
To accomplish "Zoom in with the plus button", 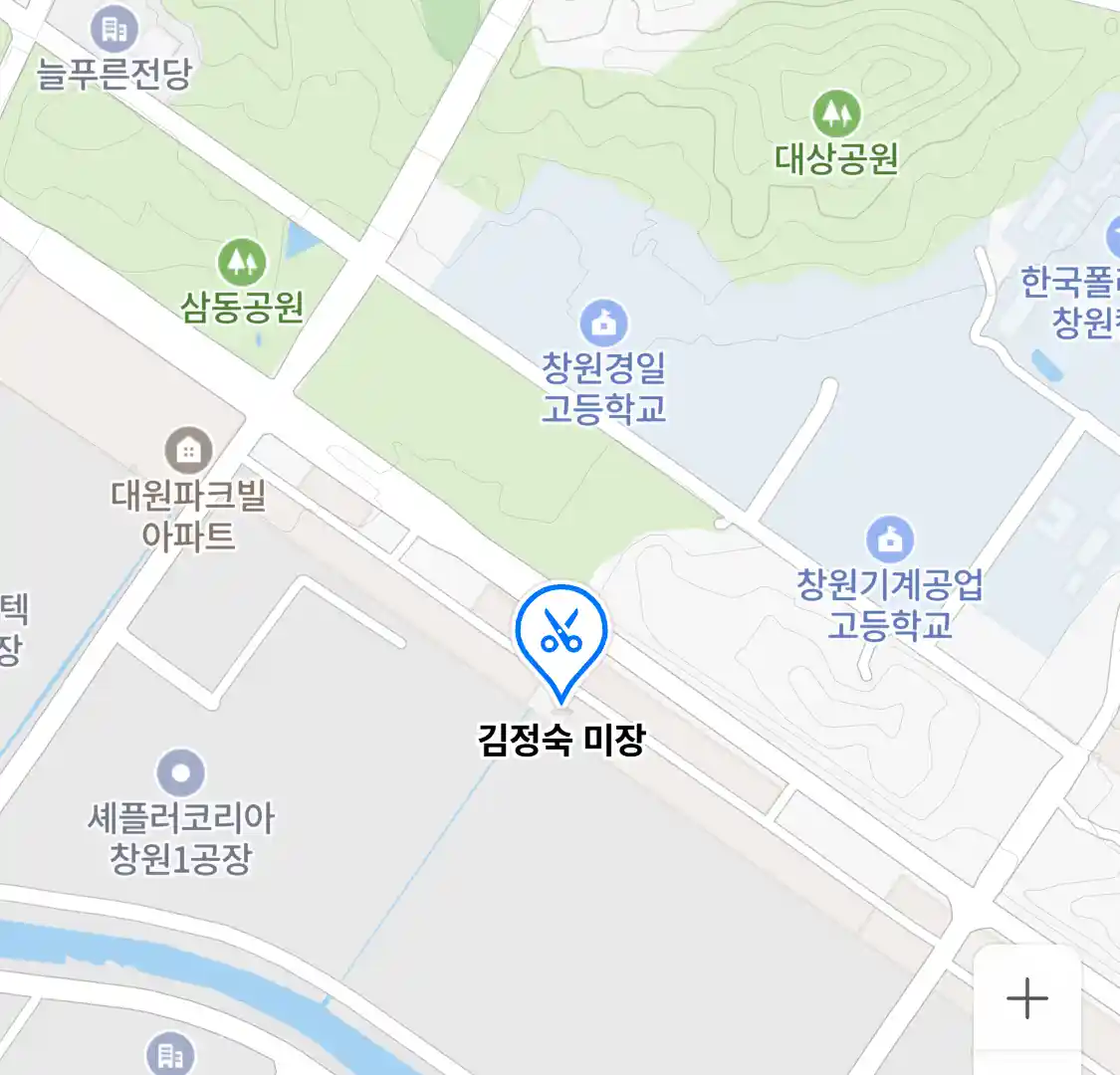I will (x=1026, y=998).
